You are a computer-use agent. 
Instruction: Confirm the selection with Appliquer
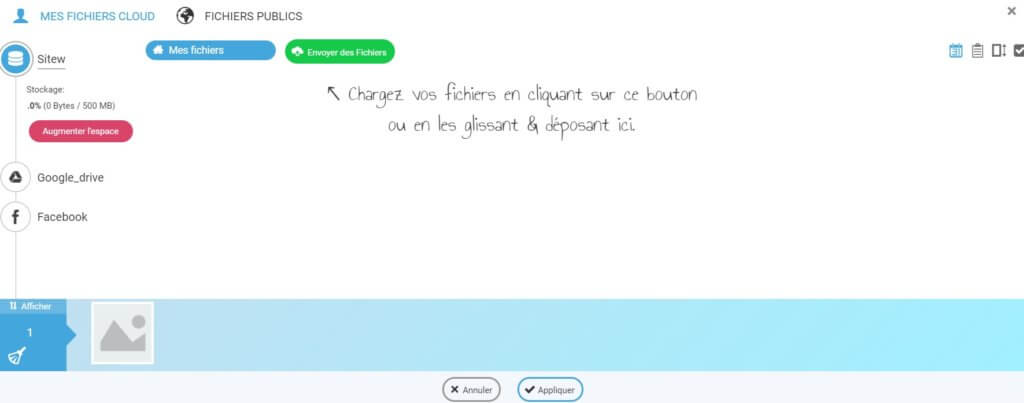(549, 389)
